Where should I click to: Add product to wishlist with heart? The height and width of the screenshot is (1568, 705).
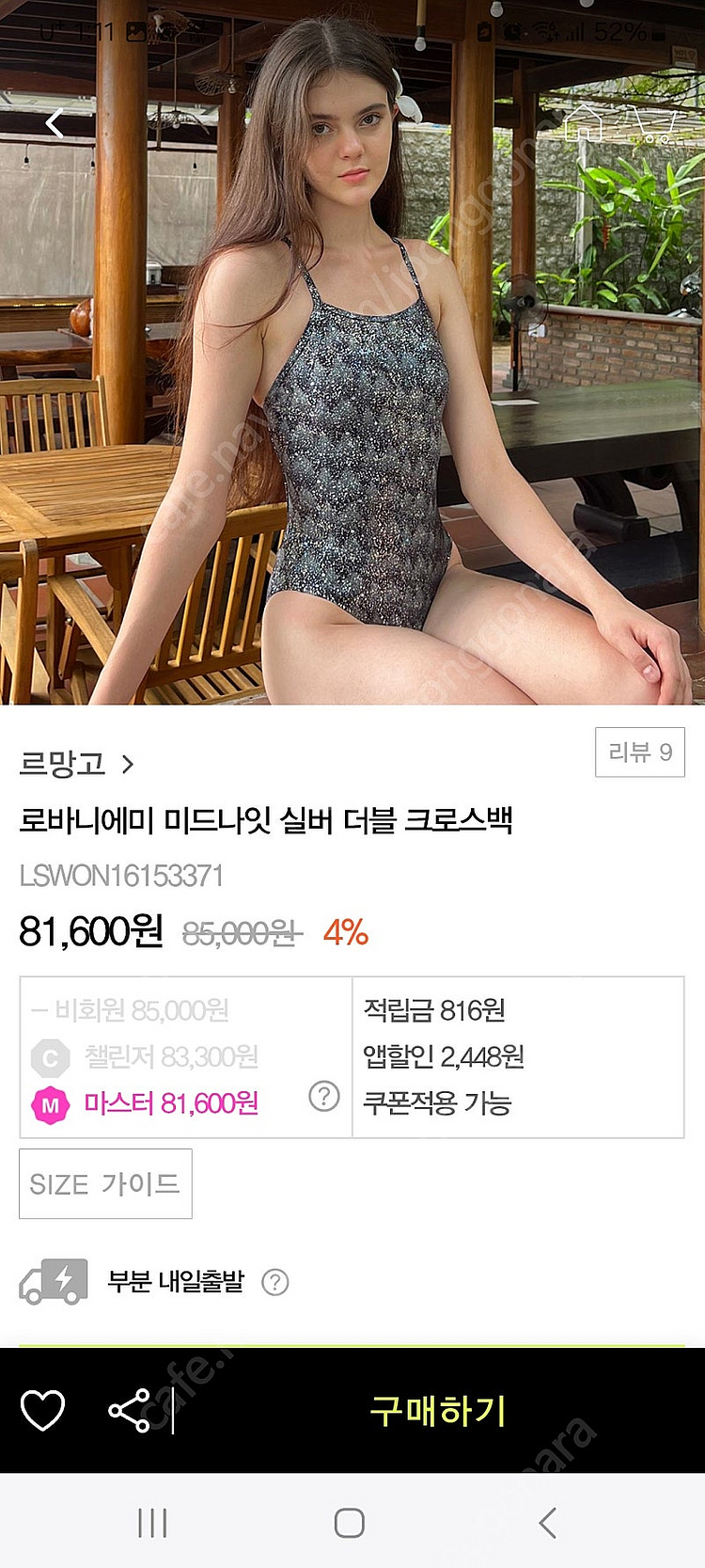[43, 1410]
